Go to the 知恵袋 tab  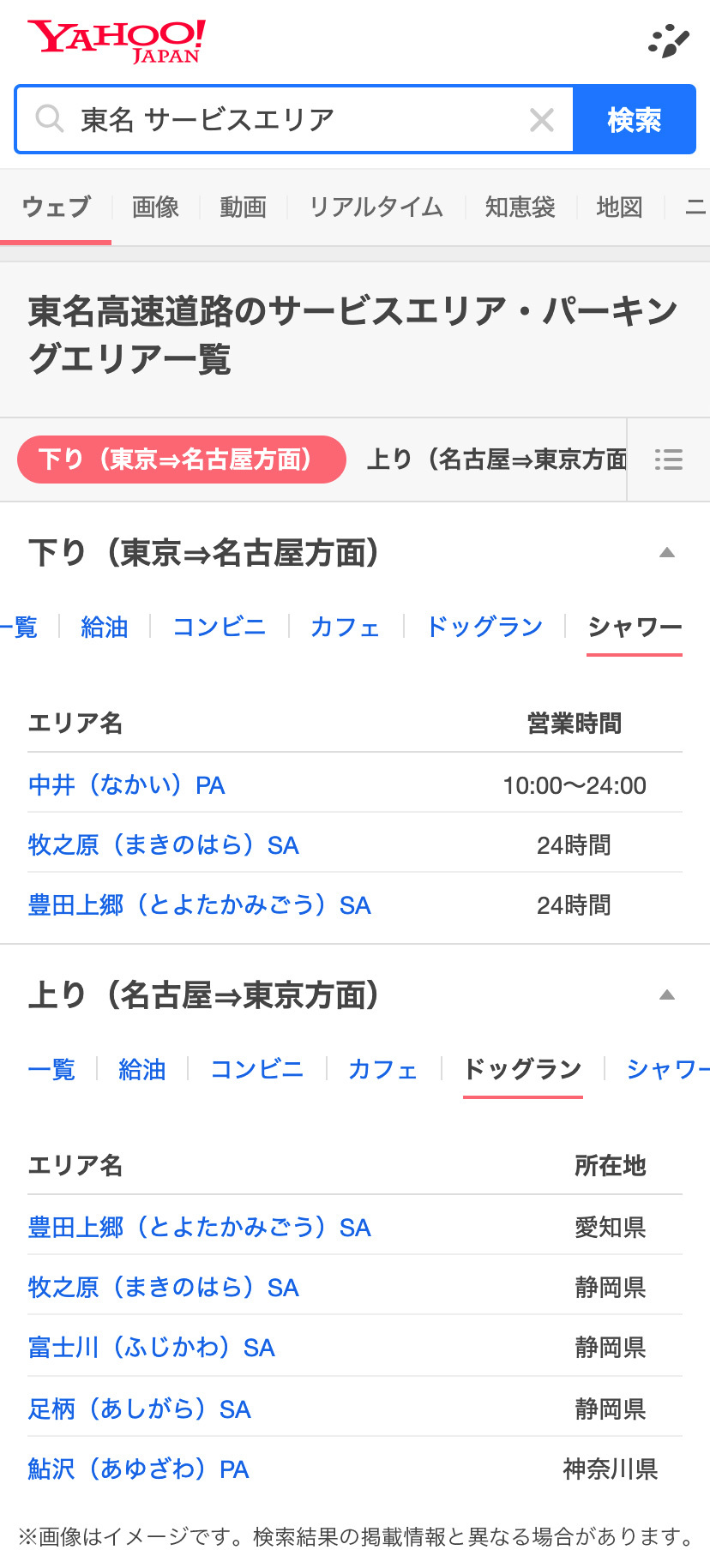[x=520, y=207]
